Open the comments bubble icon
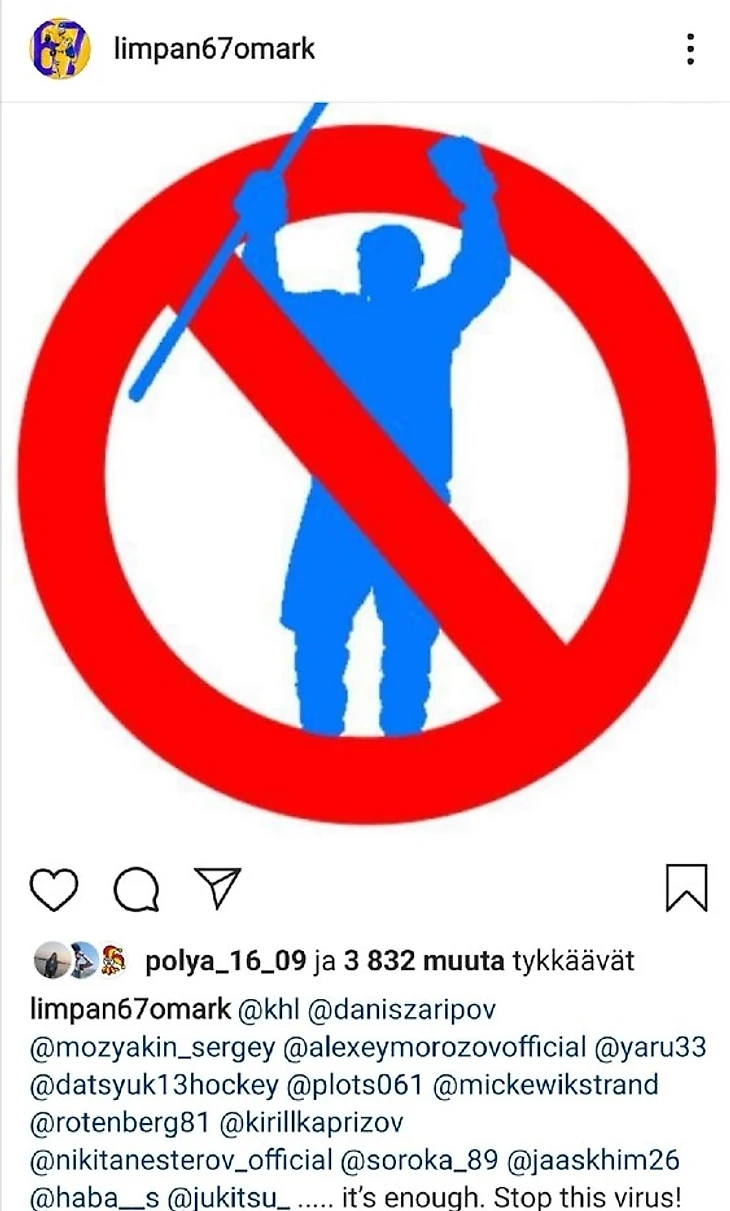Image resolution: width=730 pixels, height=1211 pixels. pyautogui.click(x=135, y=889)
